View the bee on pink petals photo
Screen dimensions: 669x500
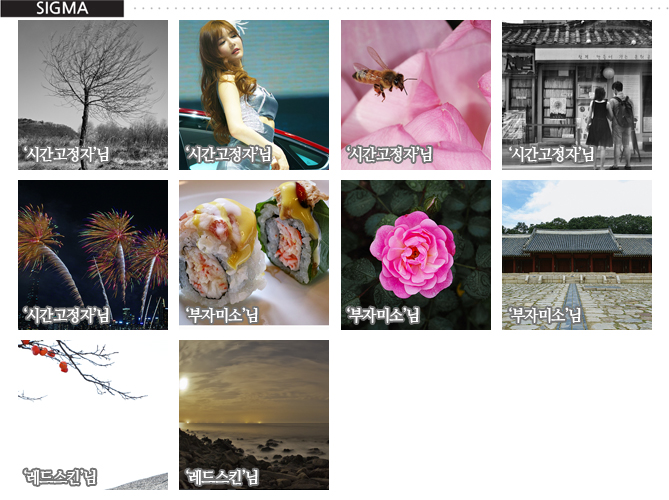tap(416, 94)
